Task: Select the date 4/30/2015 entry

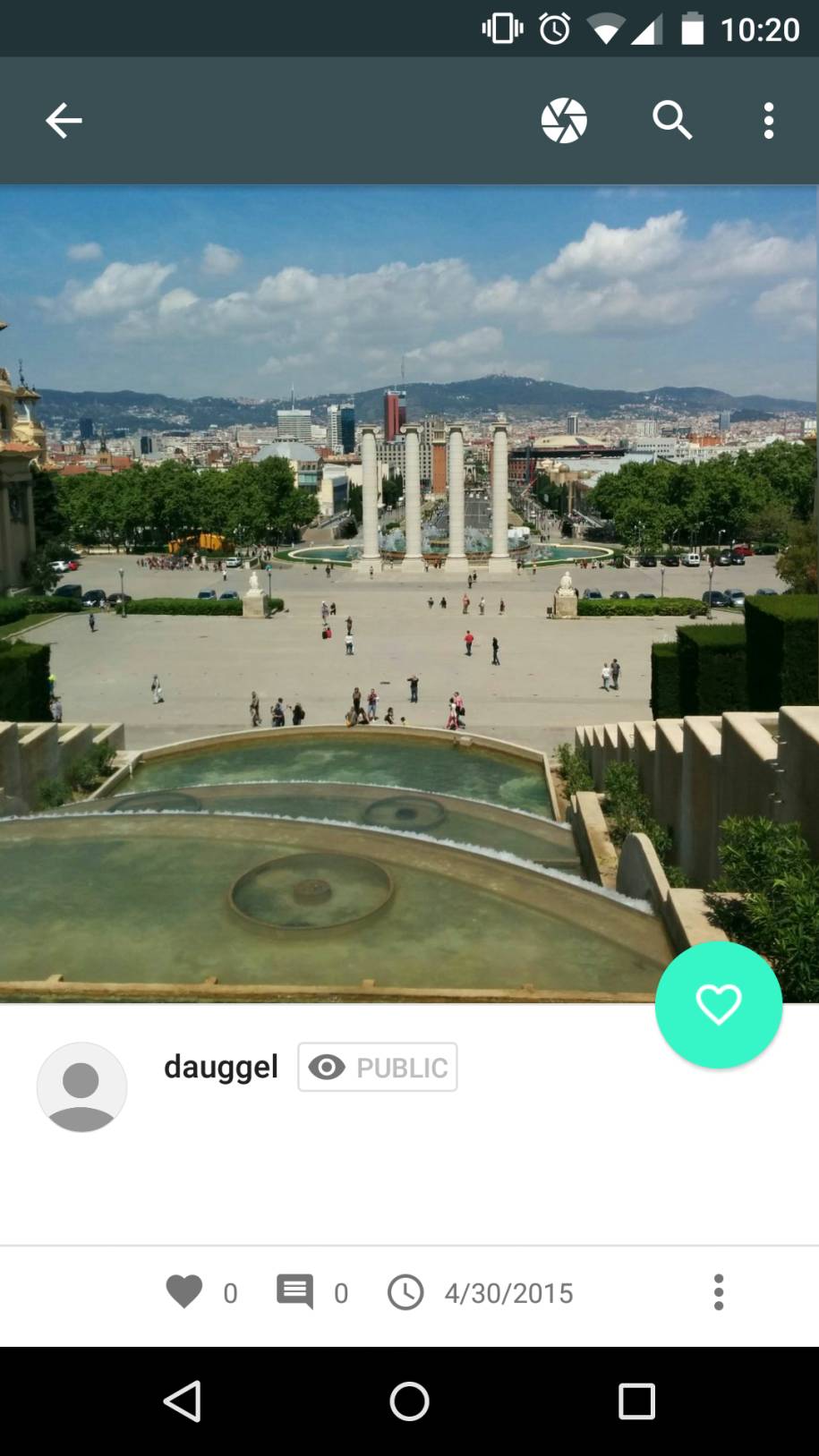Action: (x=508, y=1292)
